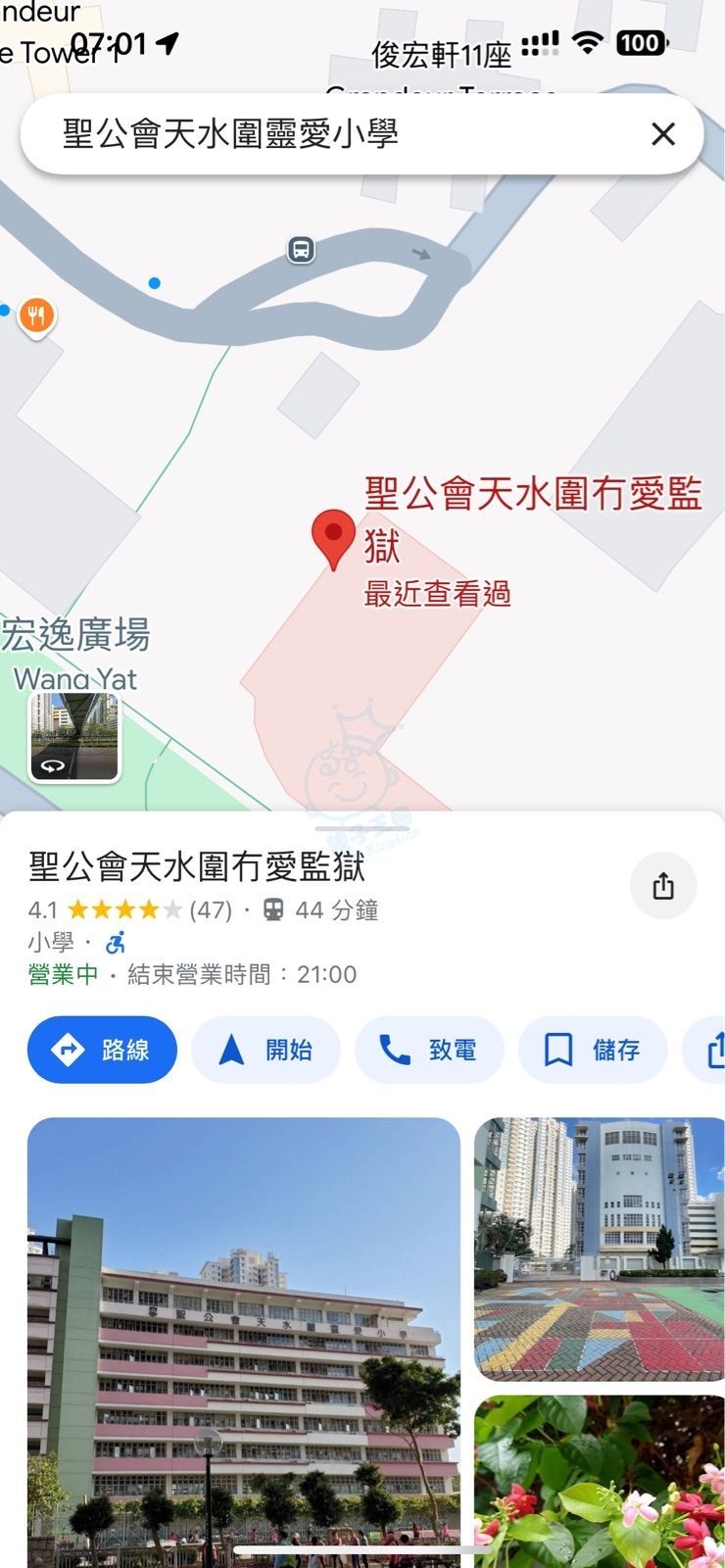Start navigation with 開始
Image resolution: width=725 pixels, height=1568 pixels.
[266, 1050]
